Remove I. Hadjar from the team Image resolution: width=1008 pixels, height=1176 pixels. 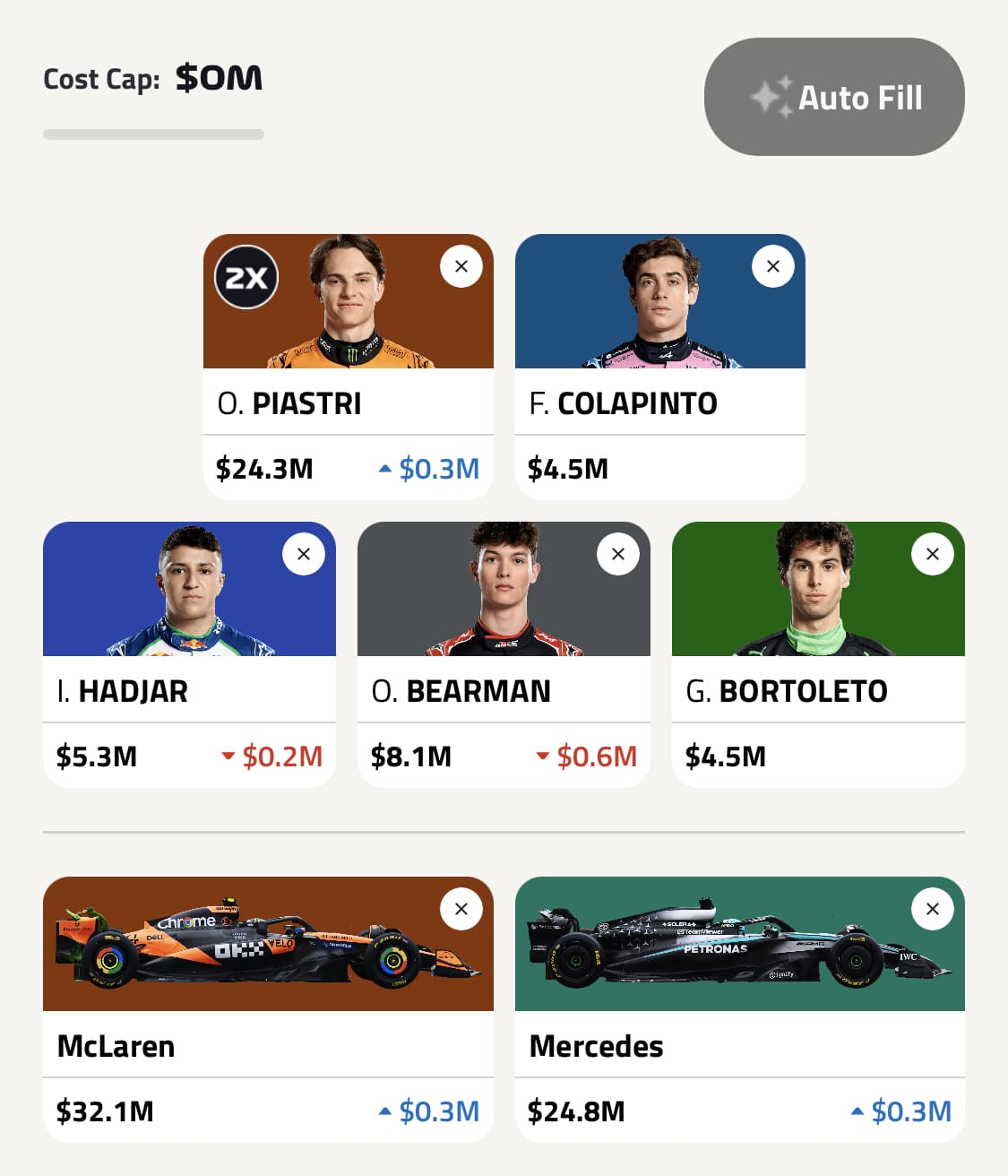pyautogui.click(x=304, y=554)
